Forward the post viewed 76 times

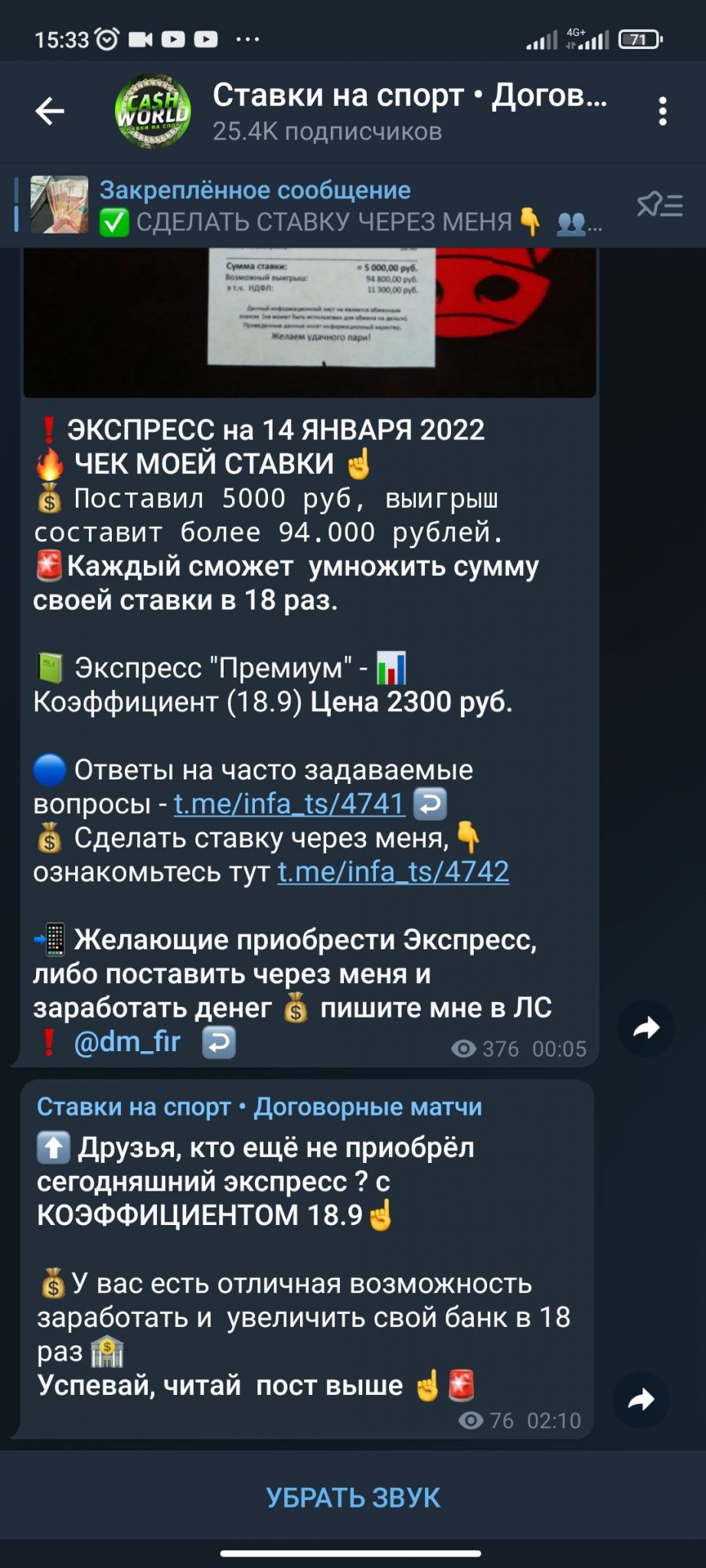point(642,1400)
